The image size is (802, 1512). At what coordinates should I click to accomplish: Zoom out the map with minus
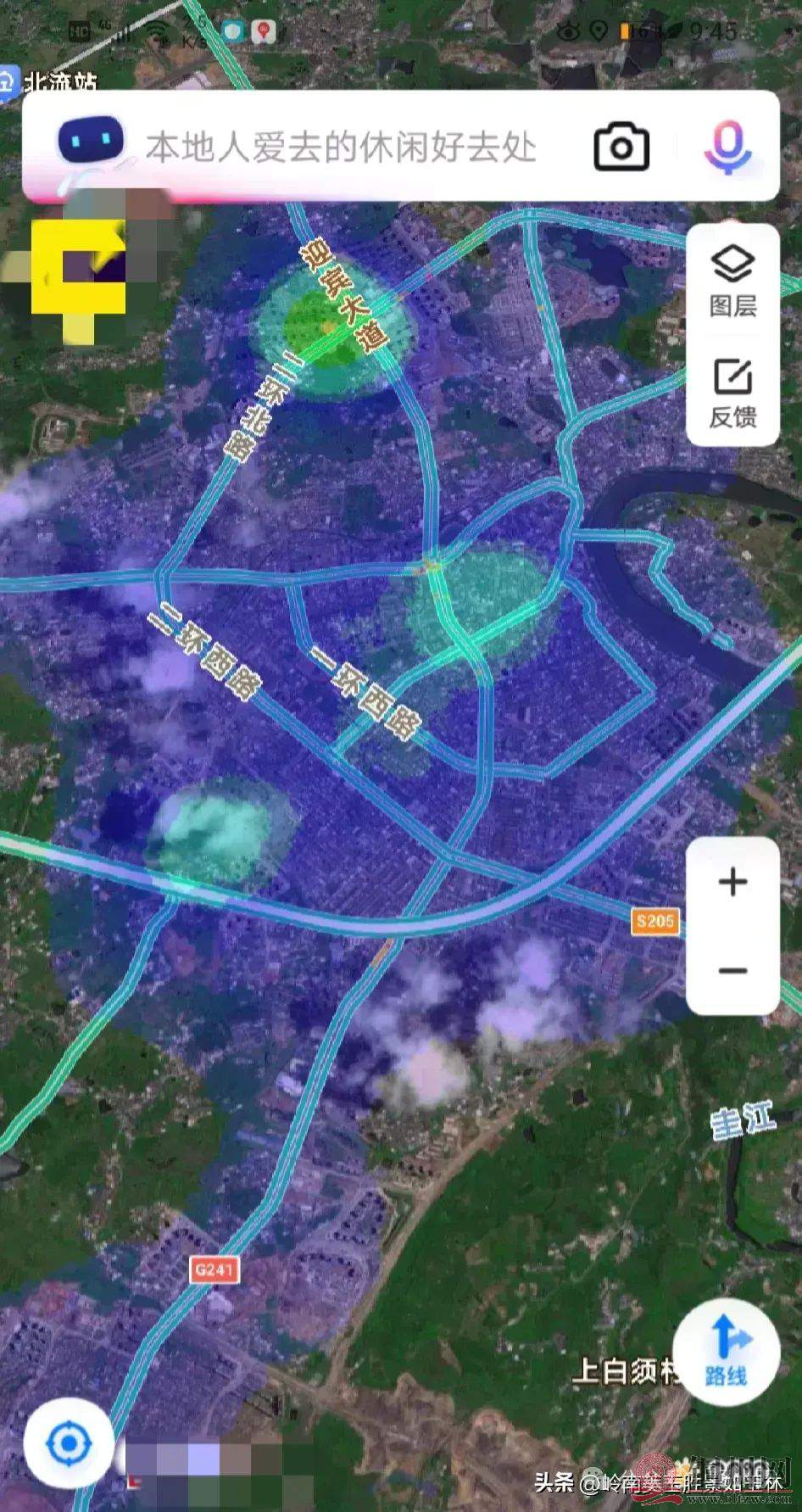click(x=732, y=970)
